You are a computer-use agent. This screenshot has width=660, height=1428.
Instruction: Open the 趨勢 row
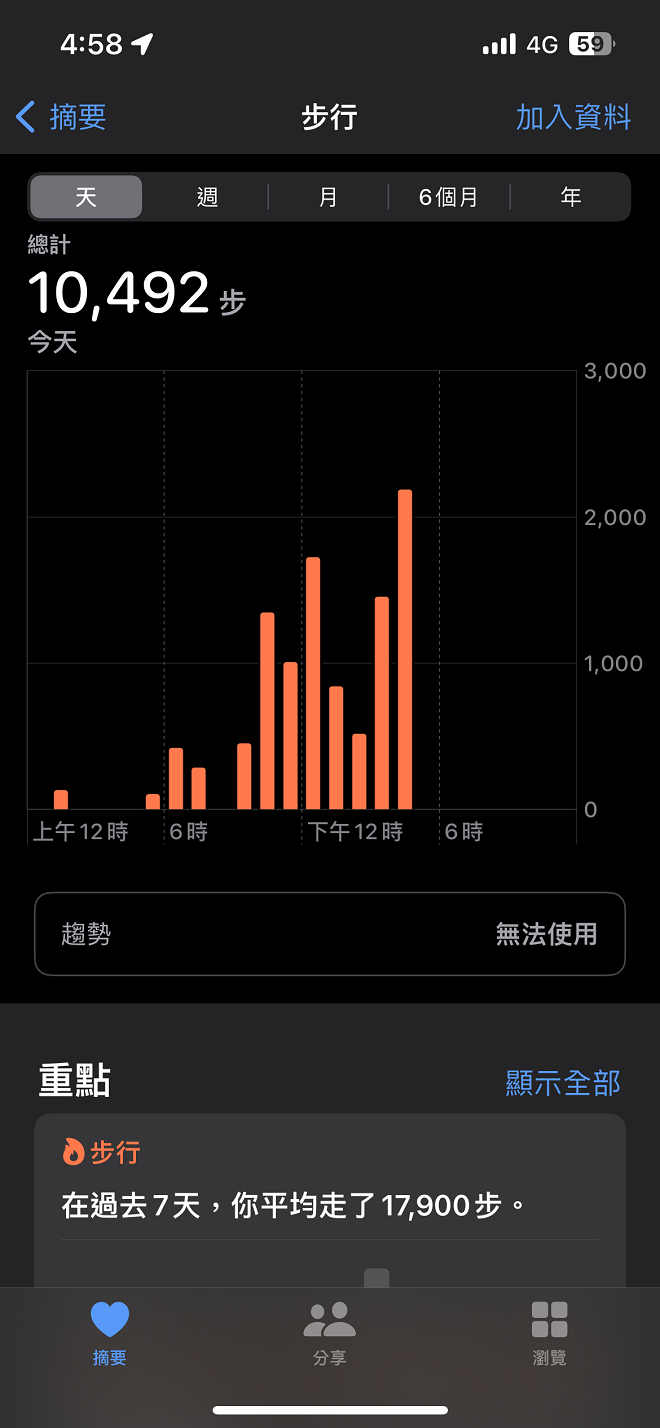point(330,934)
